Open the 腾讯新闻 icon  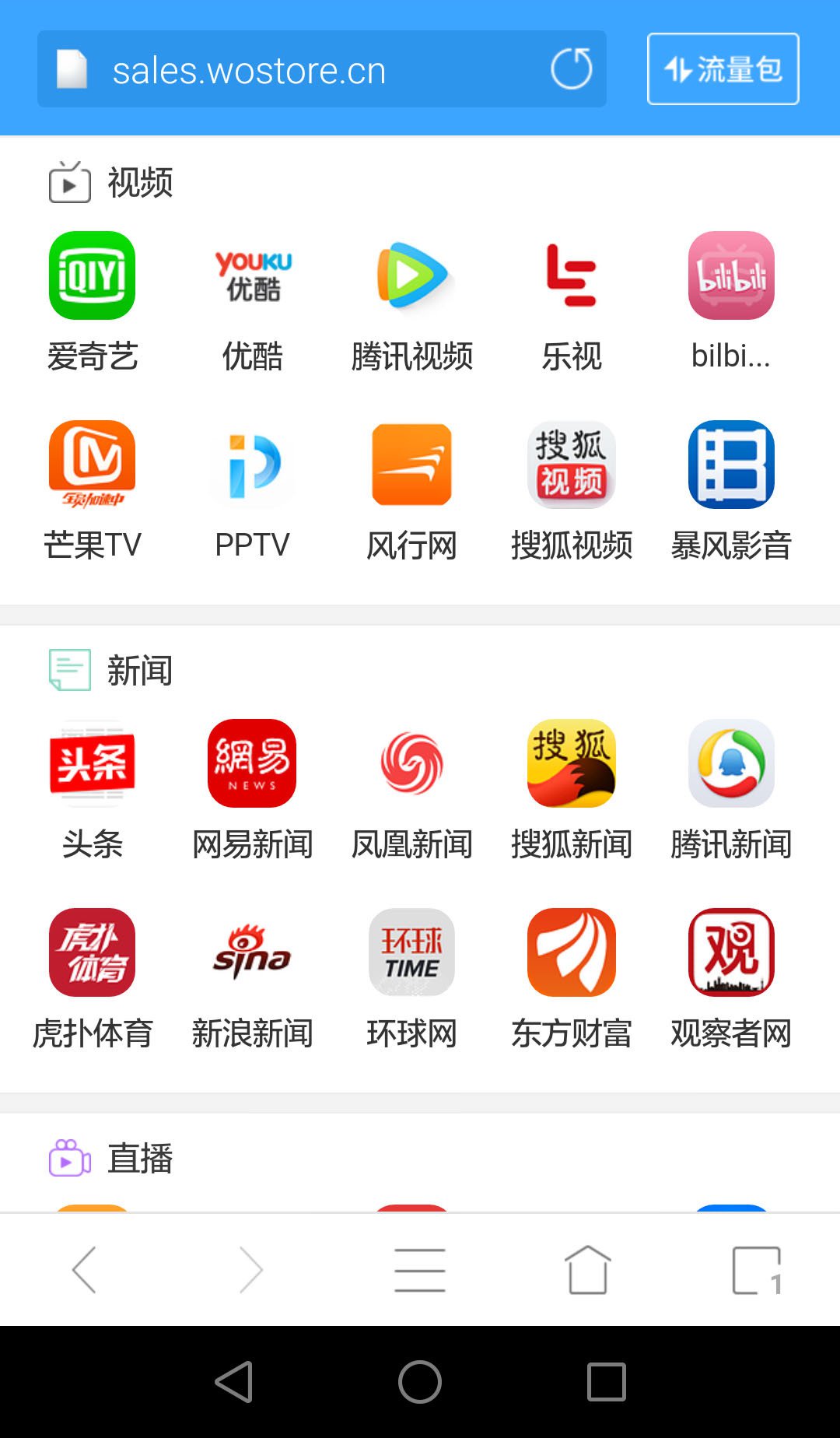[x=731, y=763]
